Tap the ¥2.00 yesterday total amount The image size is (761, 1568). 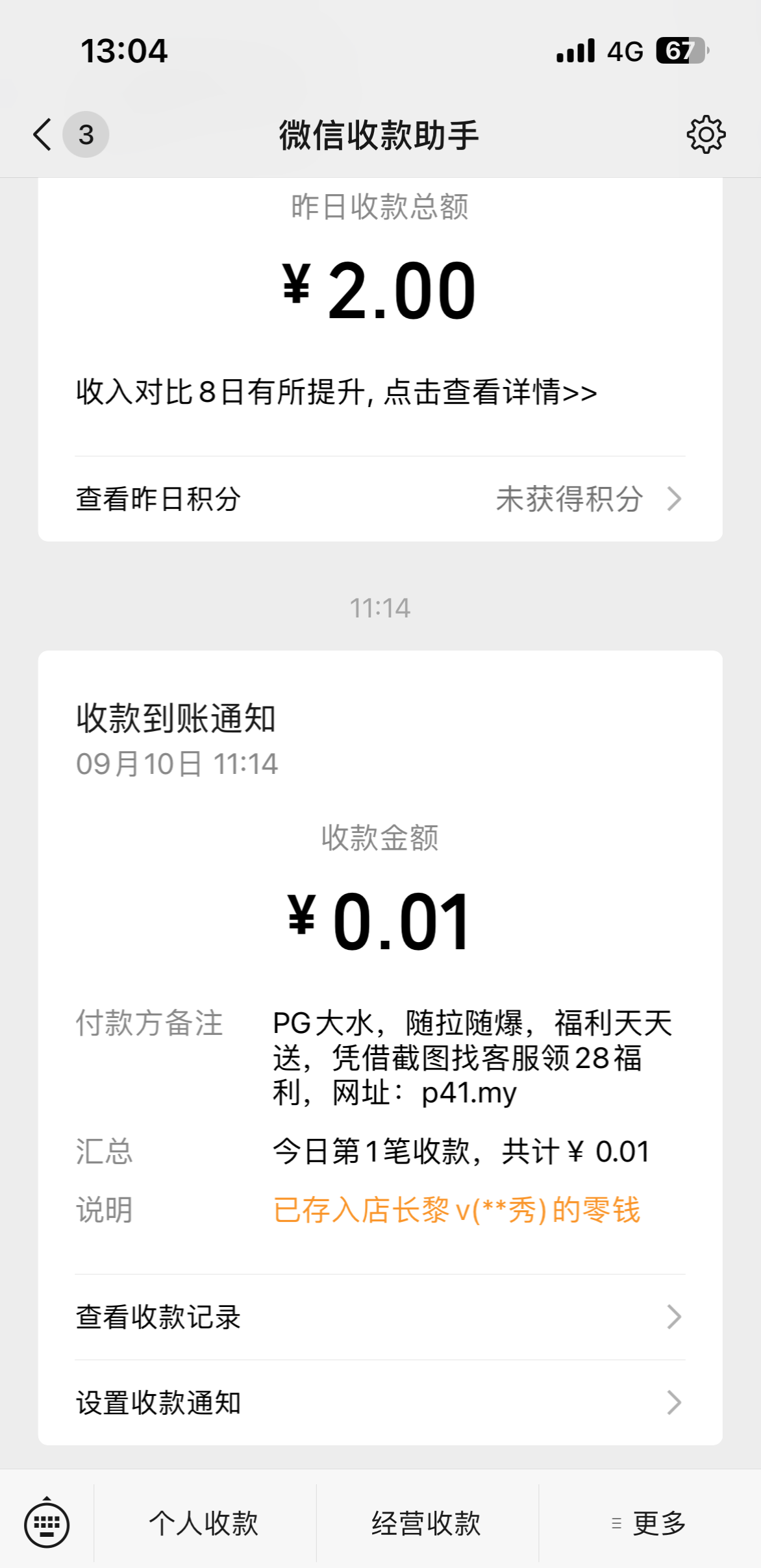[x=380, y=291]
